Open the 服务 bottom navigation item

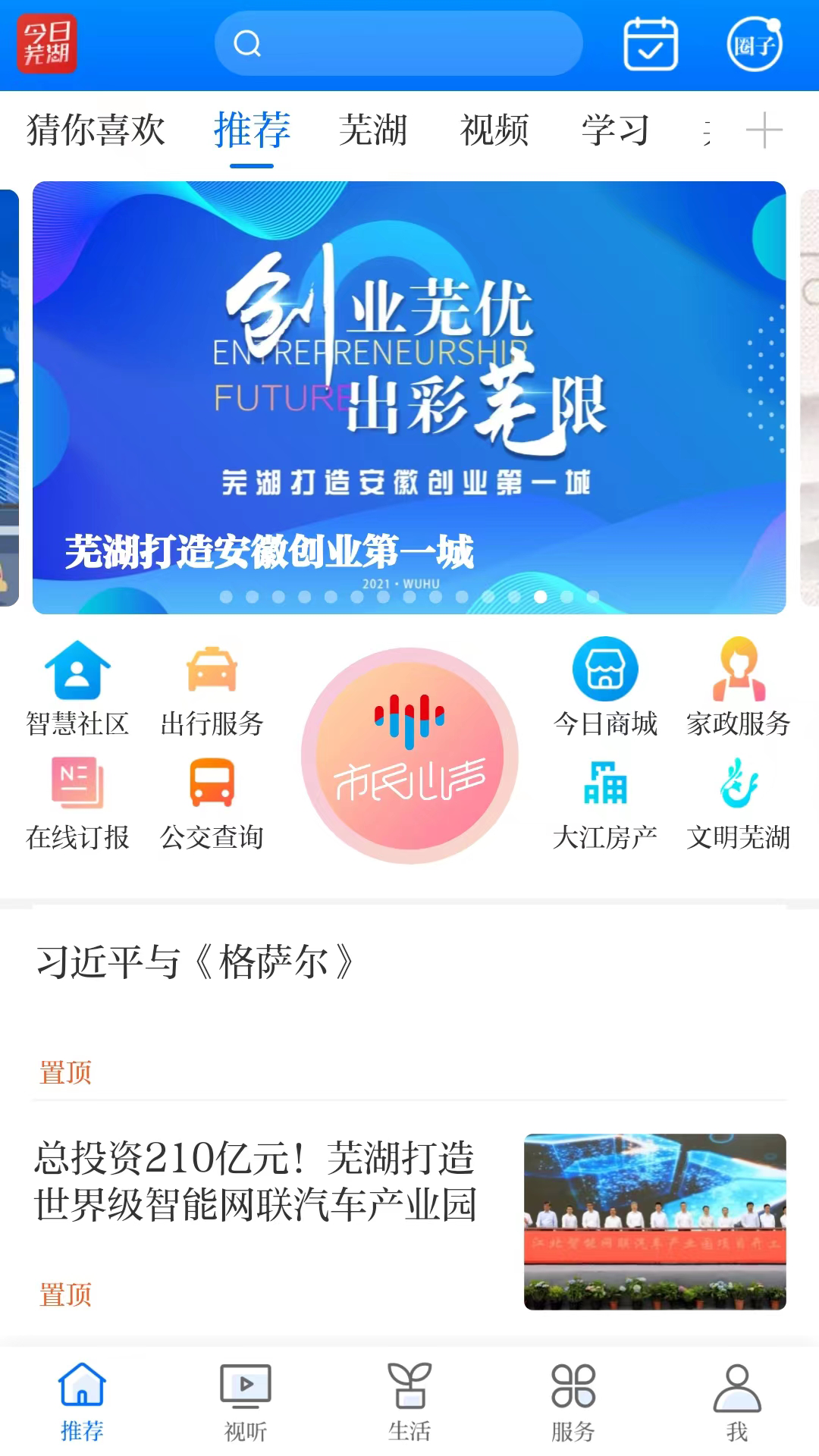tap(574, 1403)
